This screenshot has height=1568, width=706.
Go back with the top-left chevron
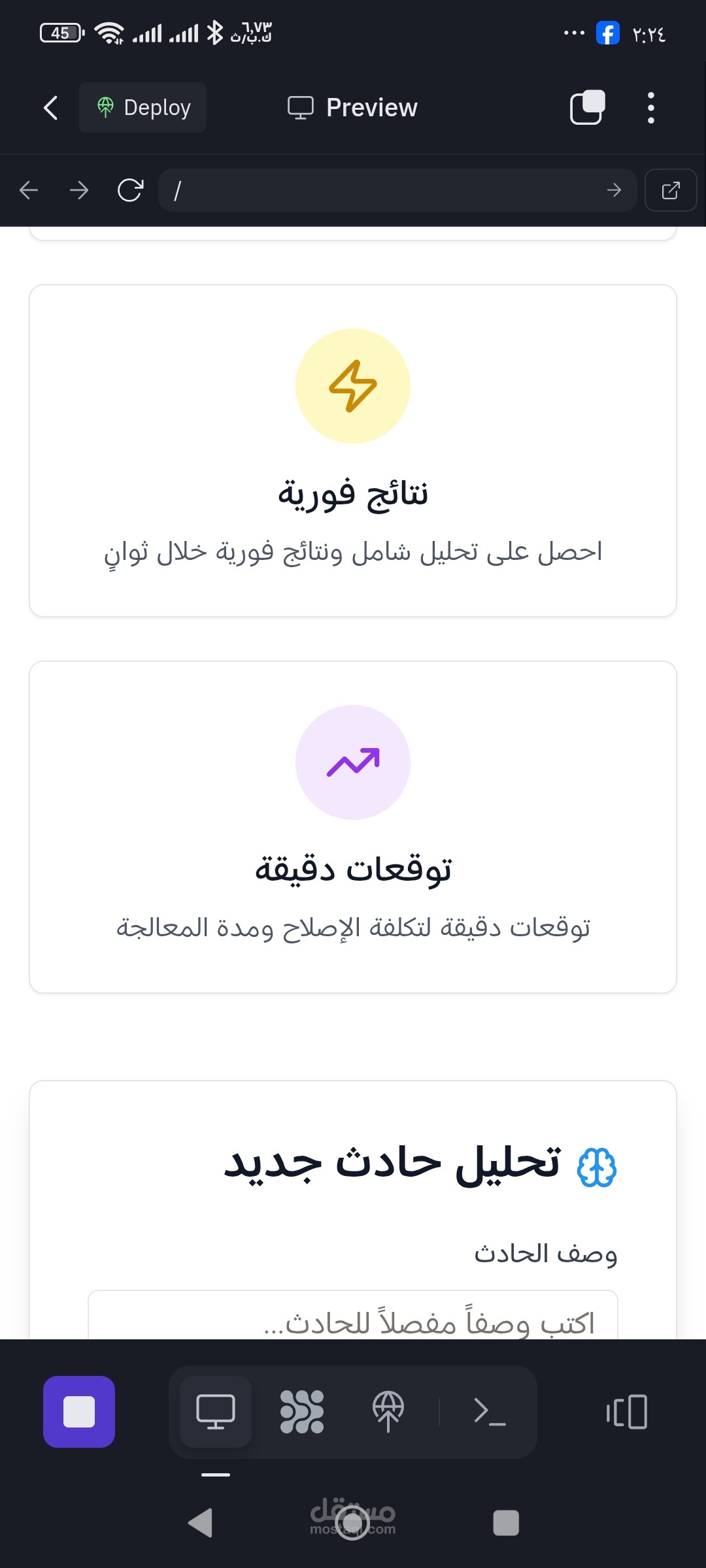coord(50,108)
